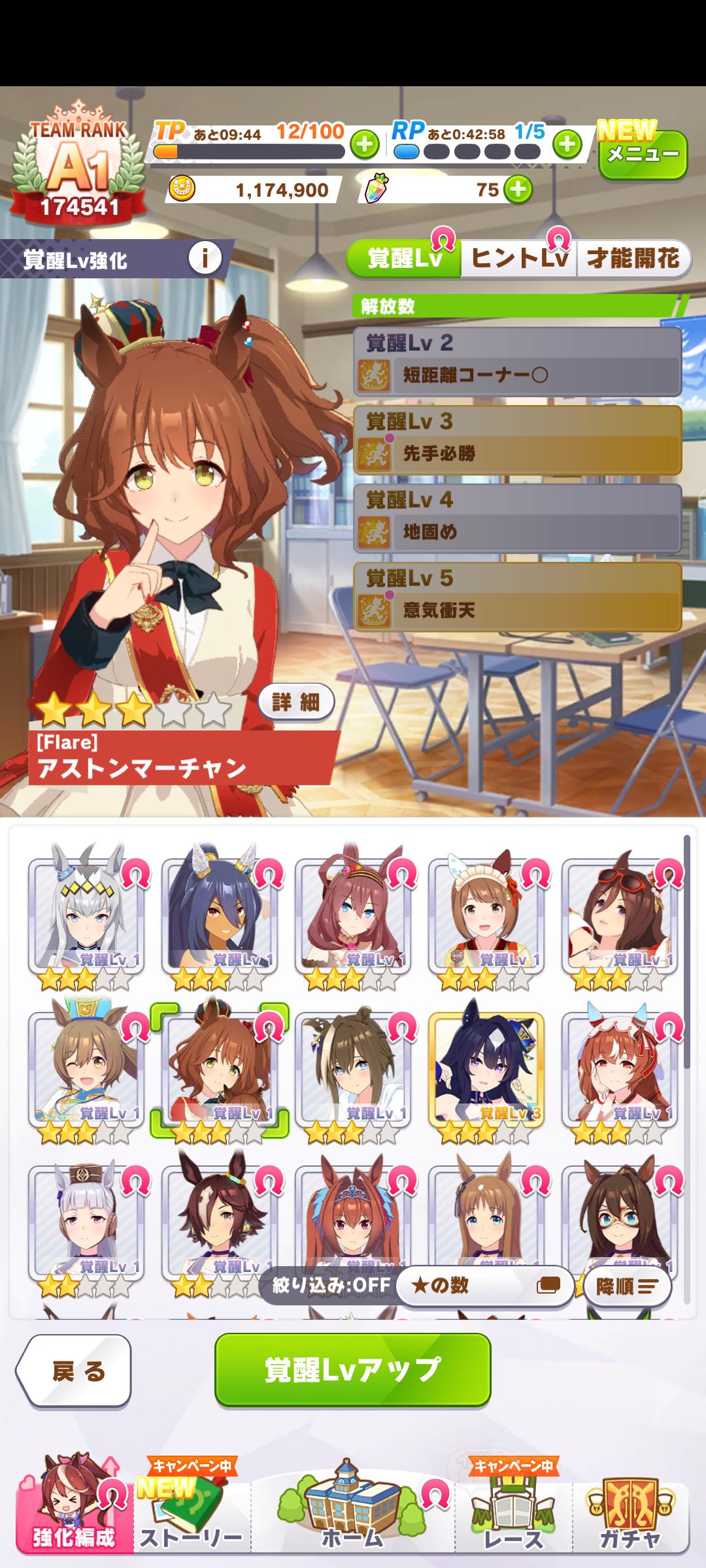
Task: View the 覚醒Lv 3 skill 先手必勝
Action: coord(517,440)
